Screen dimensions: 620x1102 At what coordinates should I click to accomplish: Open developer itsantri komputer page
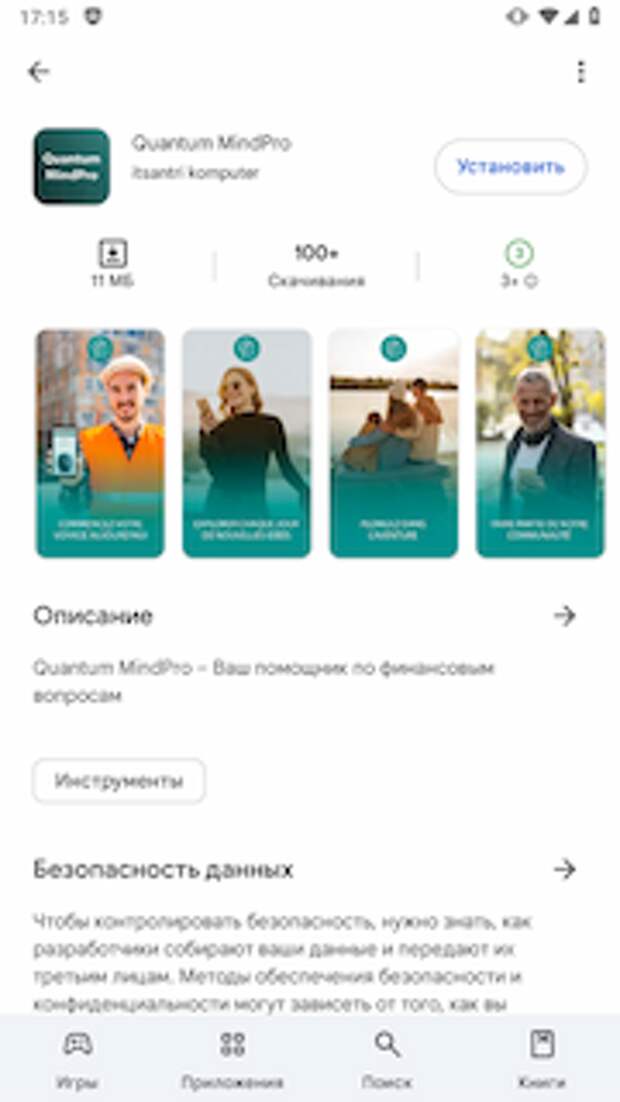[195, 173]
